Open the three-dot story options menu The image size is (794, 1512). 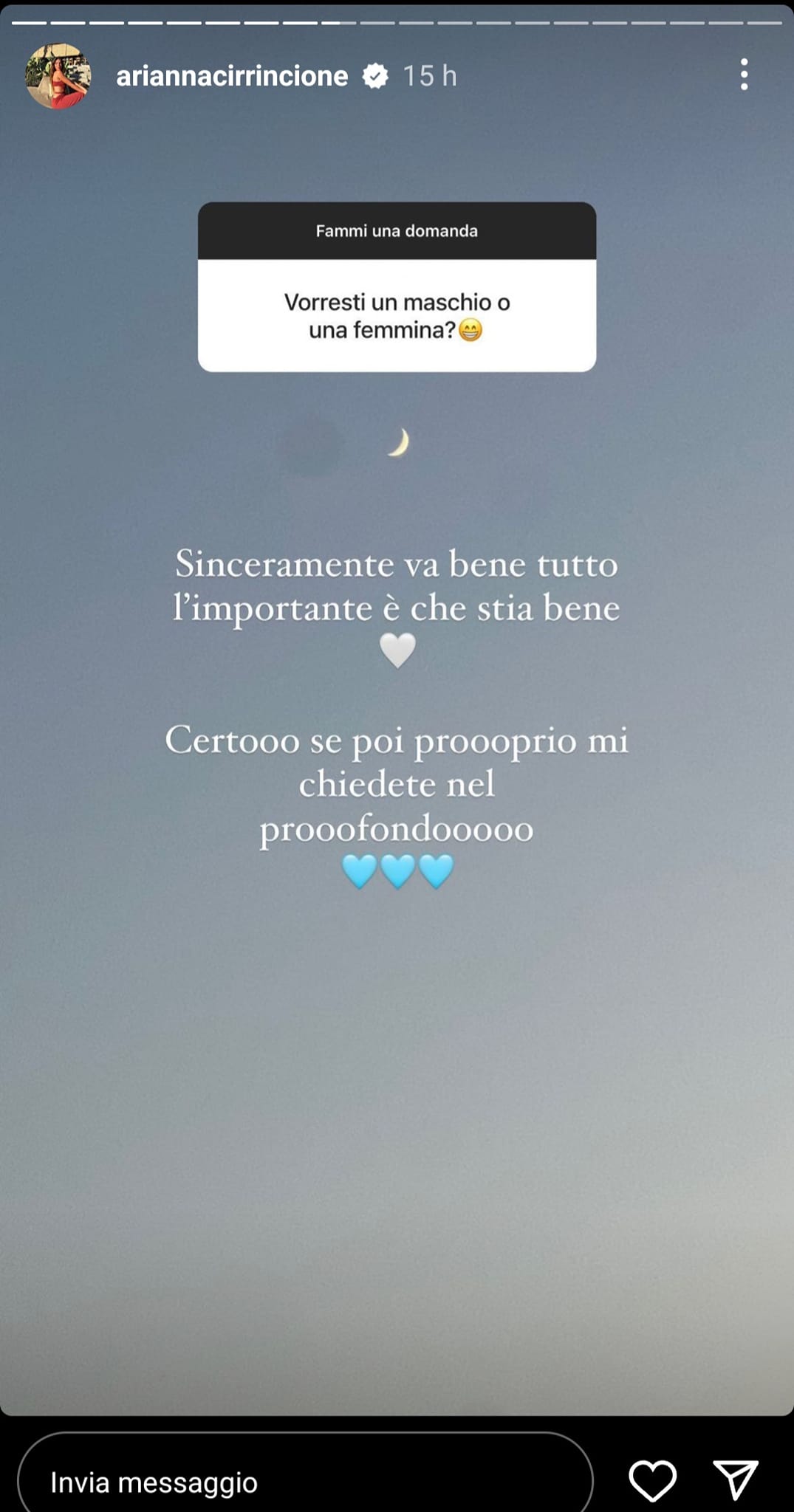pyautogui.click(x=744, y=75)
